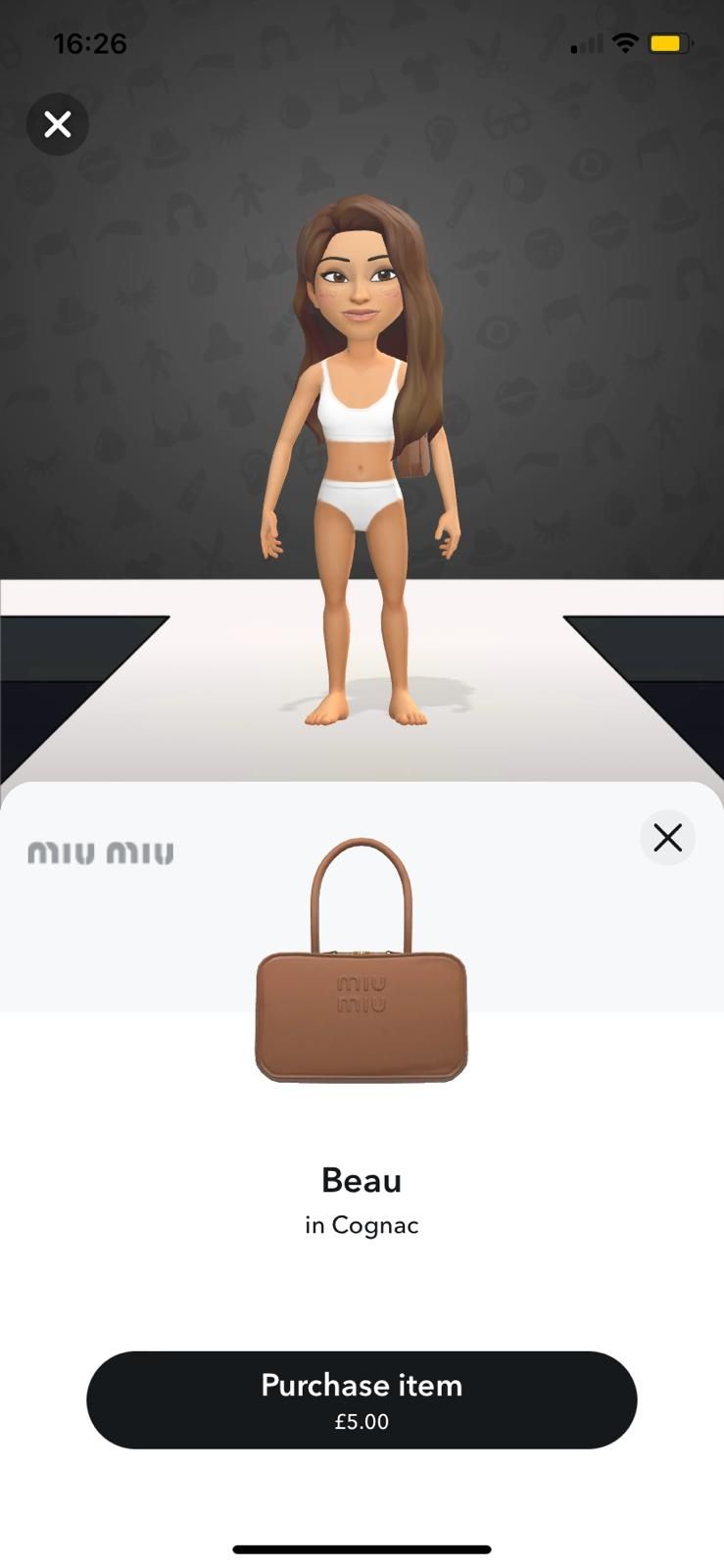The height and width of the screenshot is (1568, 724).
Task: Close the avatar editor screen
Action: [58, 124]
